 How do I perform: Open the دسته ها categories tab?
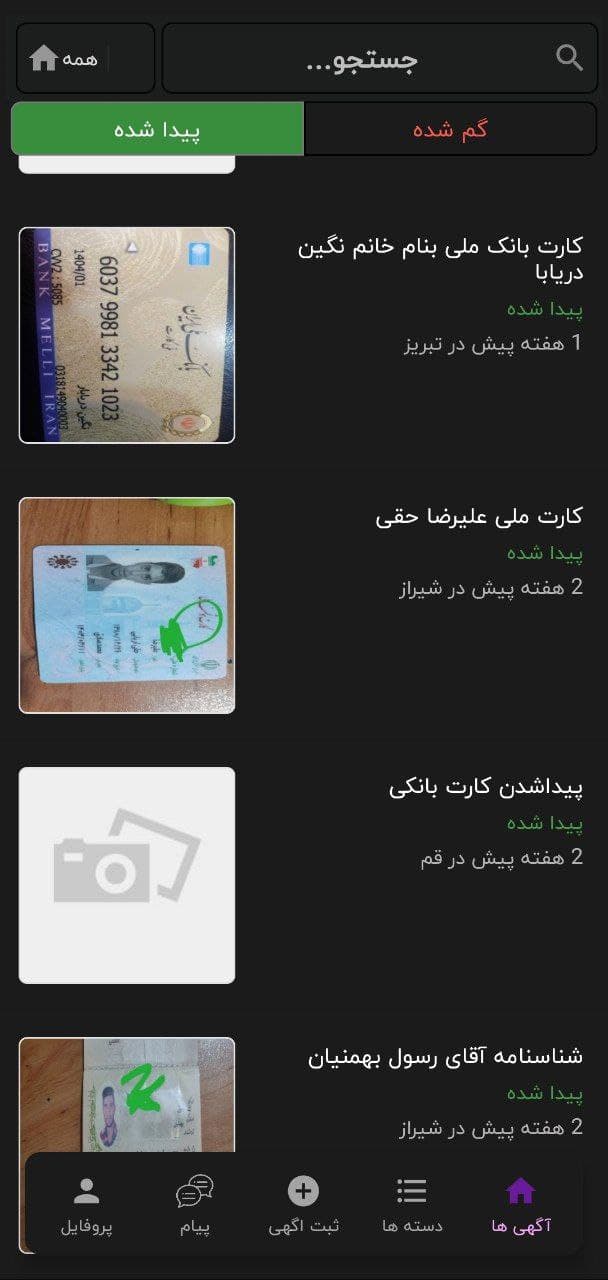[x=412, y=1205]
